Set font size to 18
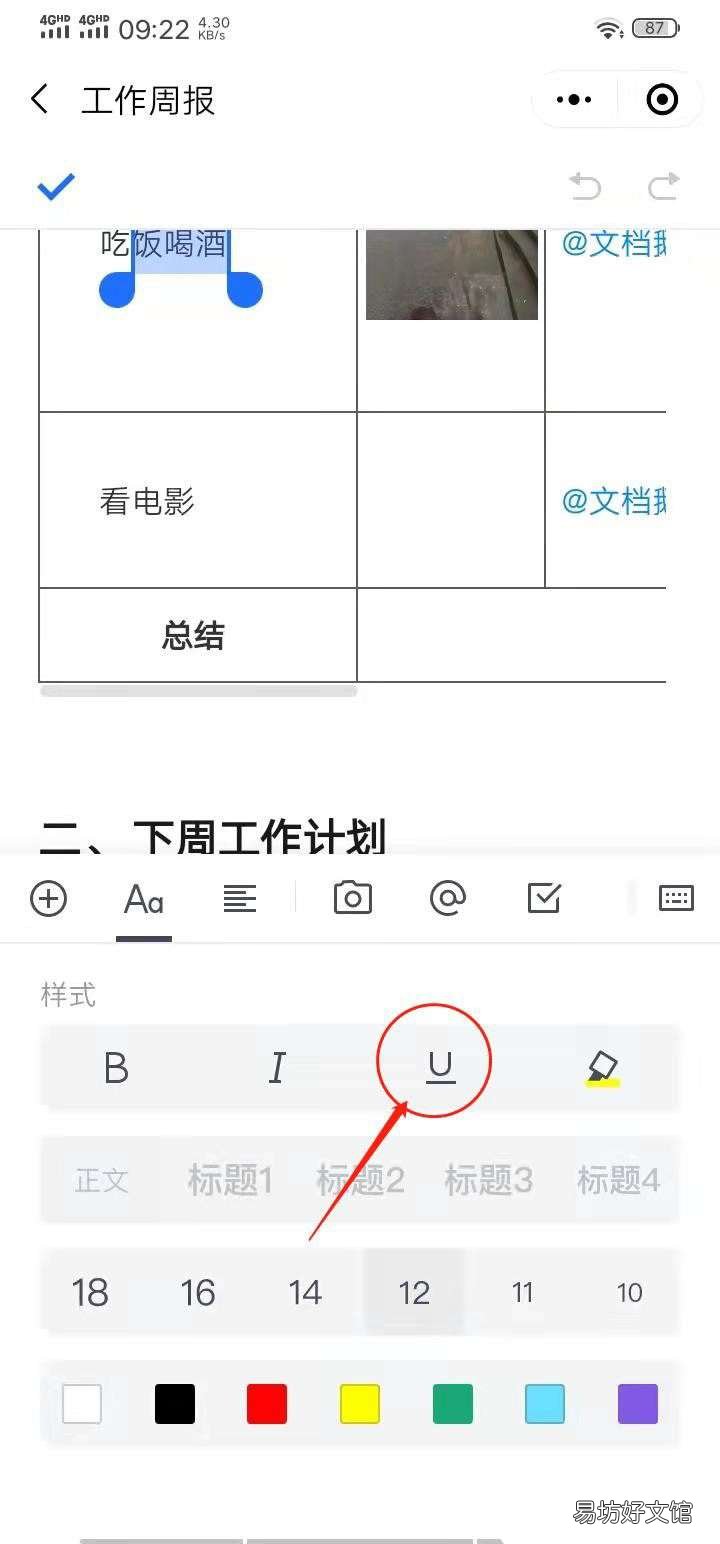 (x=90, y=1292)
